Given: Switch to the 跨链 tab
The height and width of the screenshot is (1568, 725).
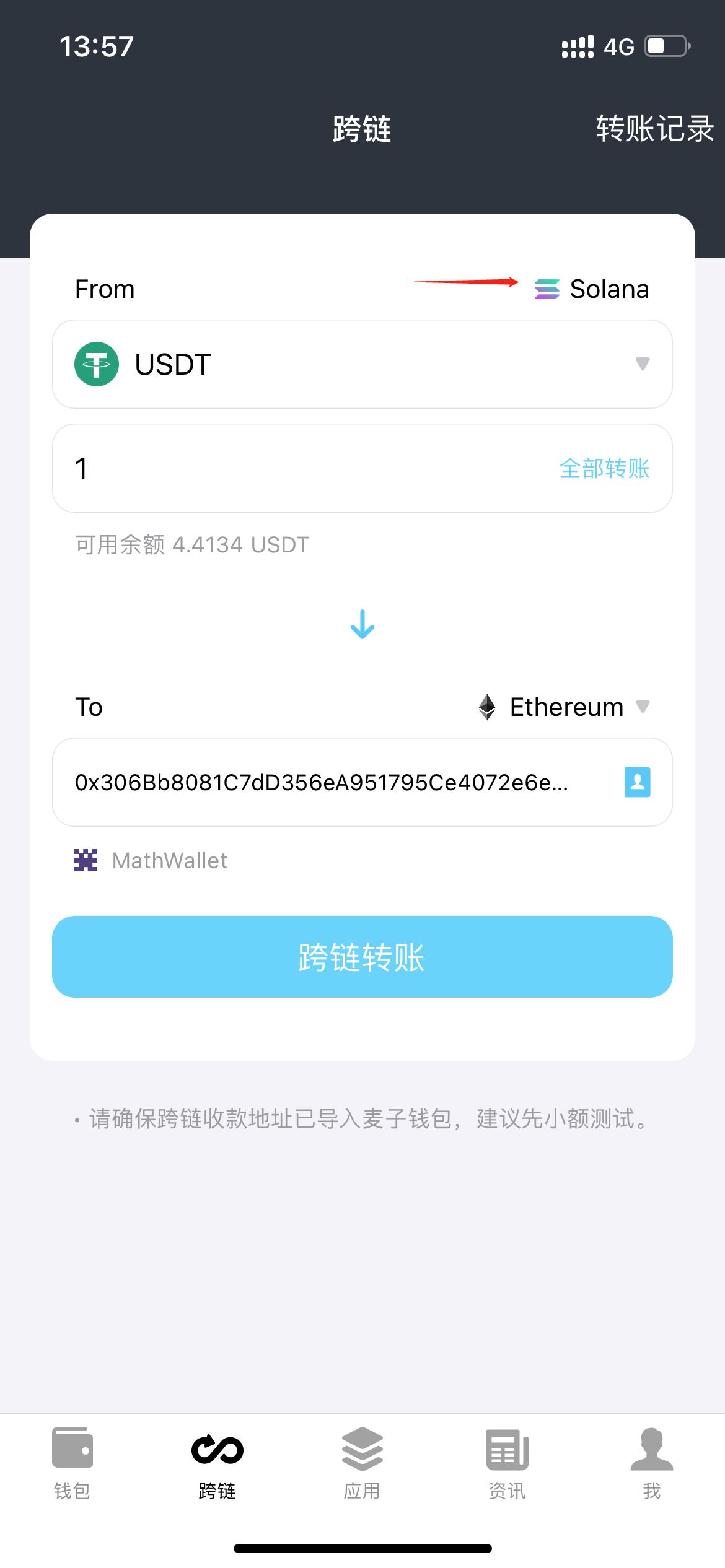Looking at the screenshot, I should 217,1464.
